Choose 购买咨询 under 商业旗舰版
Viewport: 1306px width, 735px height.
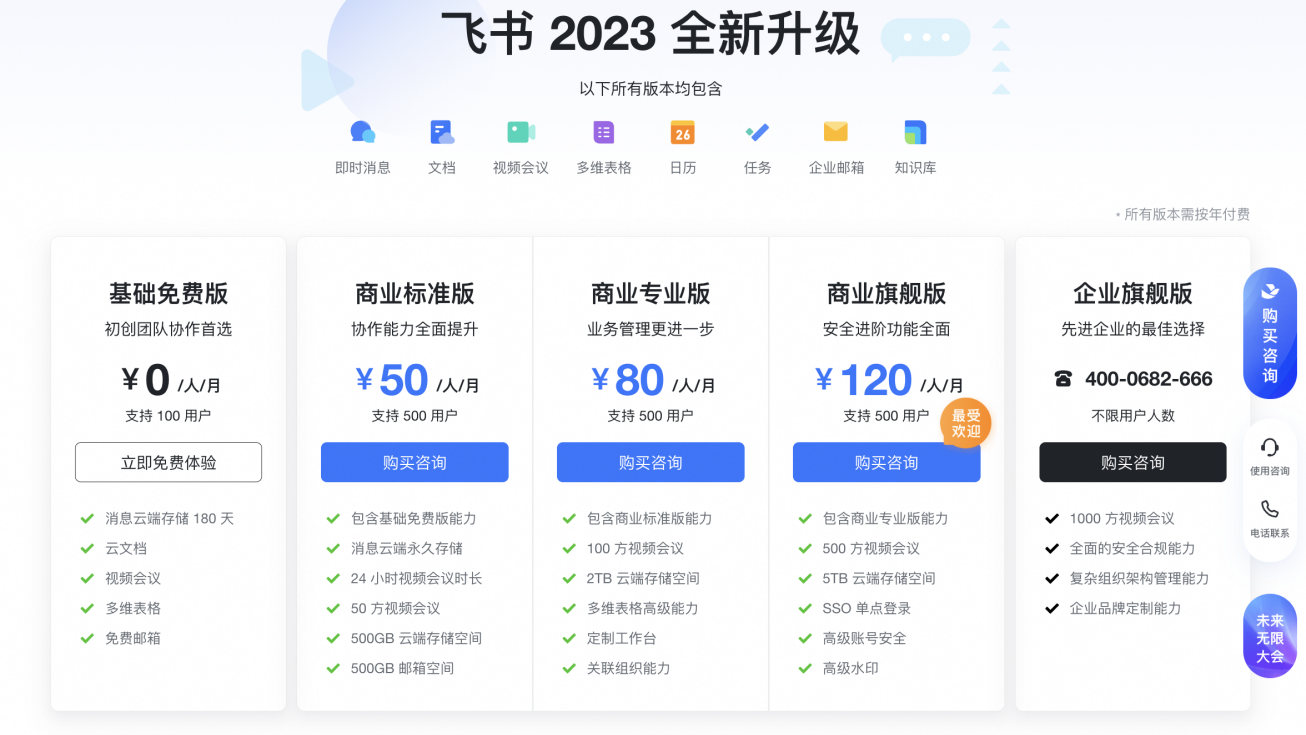coord(886,462)
